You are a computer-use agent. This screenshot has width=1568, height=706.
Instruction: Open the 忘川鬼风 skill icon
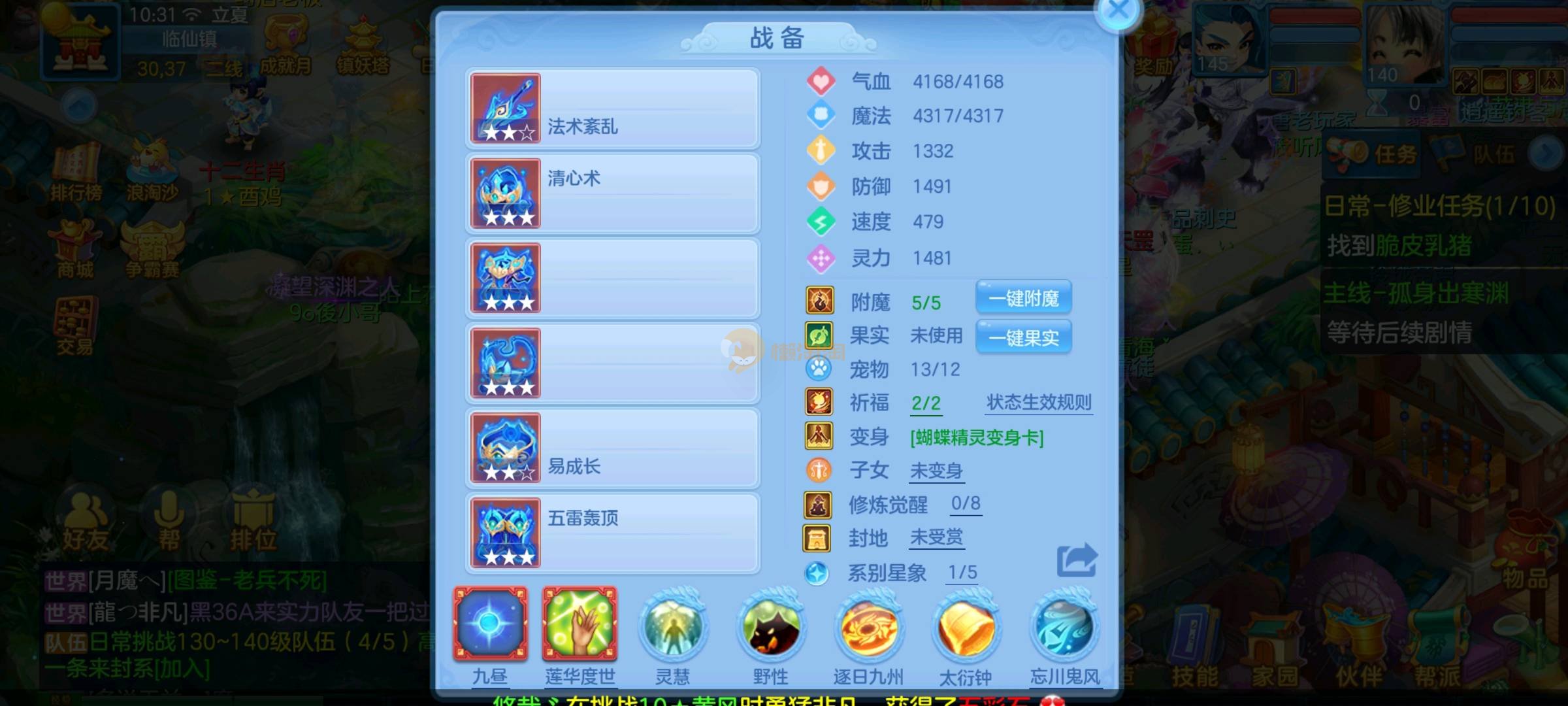[1064, 628]
